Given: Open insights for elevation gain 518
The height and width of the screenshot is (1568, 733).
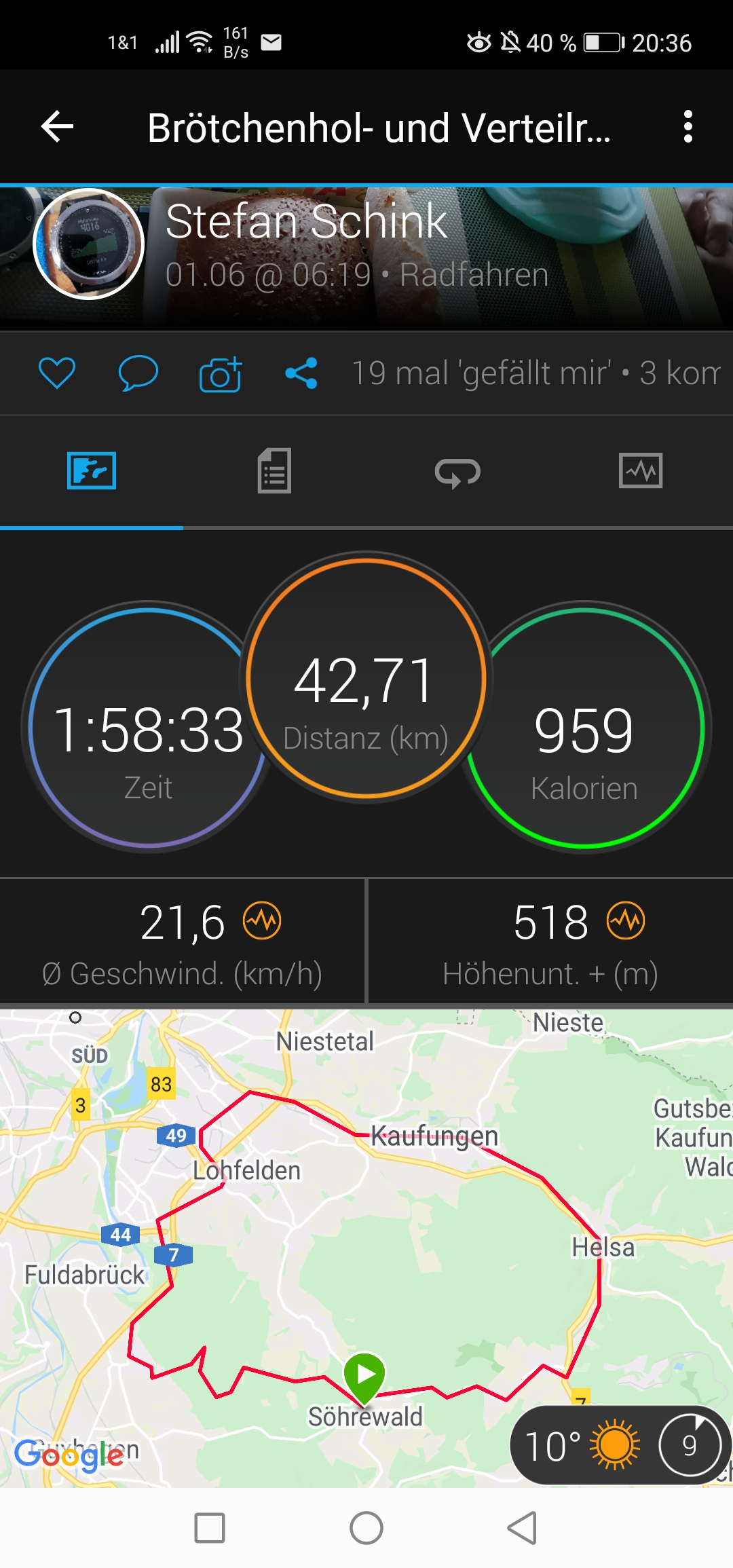Looking at the screenshot, I should 625,921.
